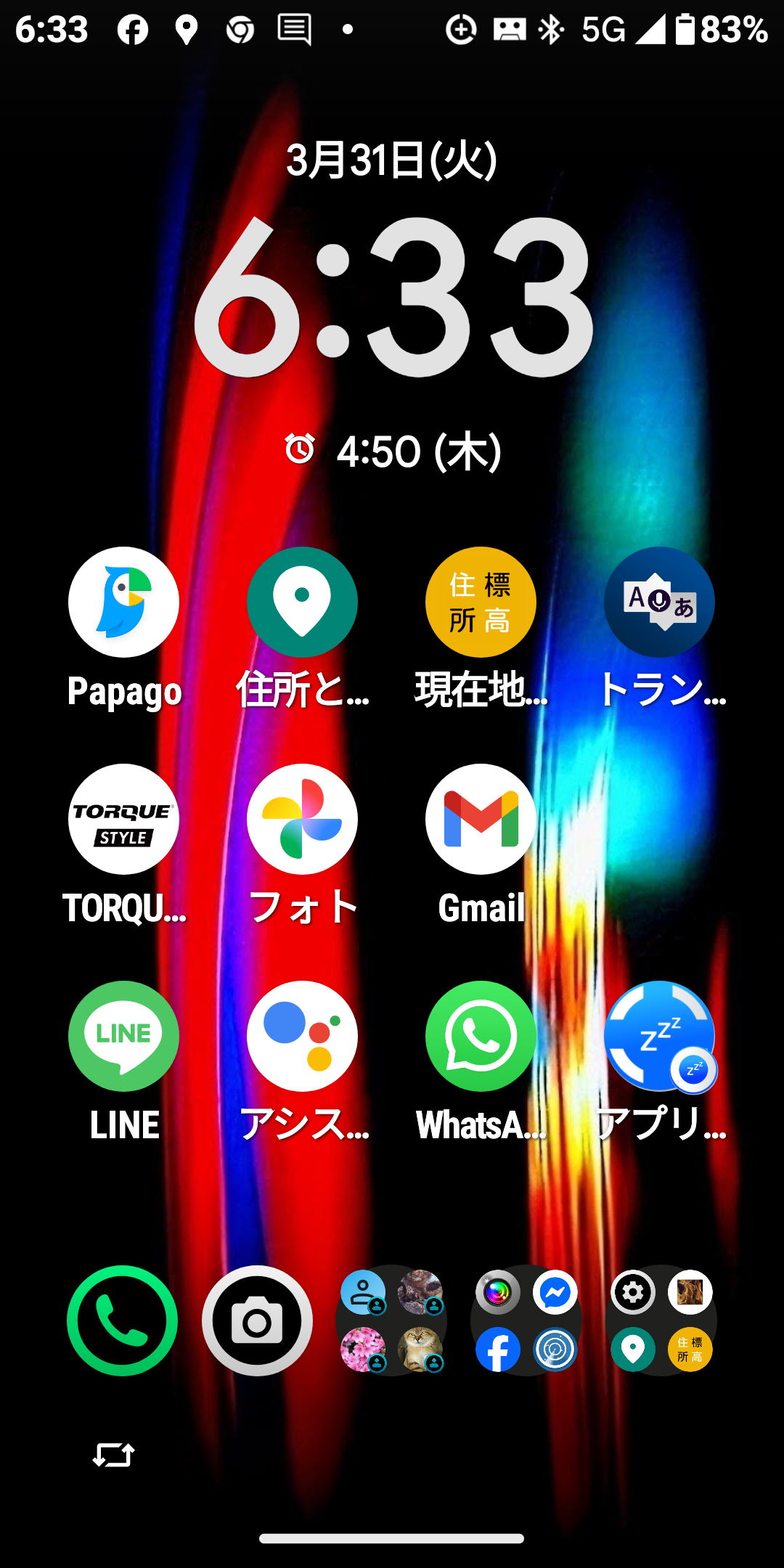Launch the camera

(257, 1320)
